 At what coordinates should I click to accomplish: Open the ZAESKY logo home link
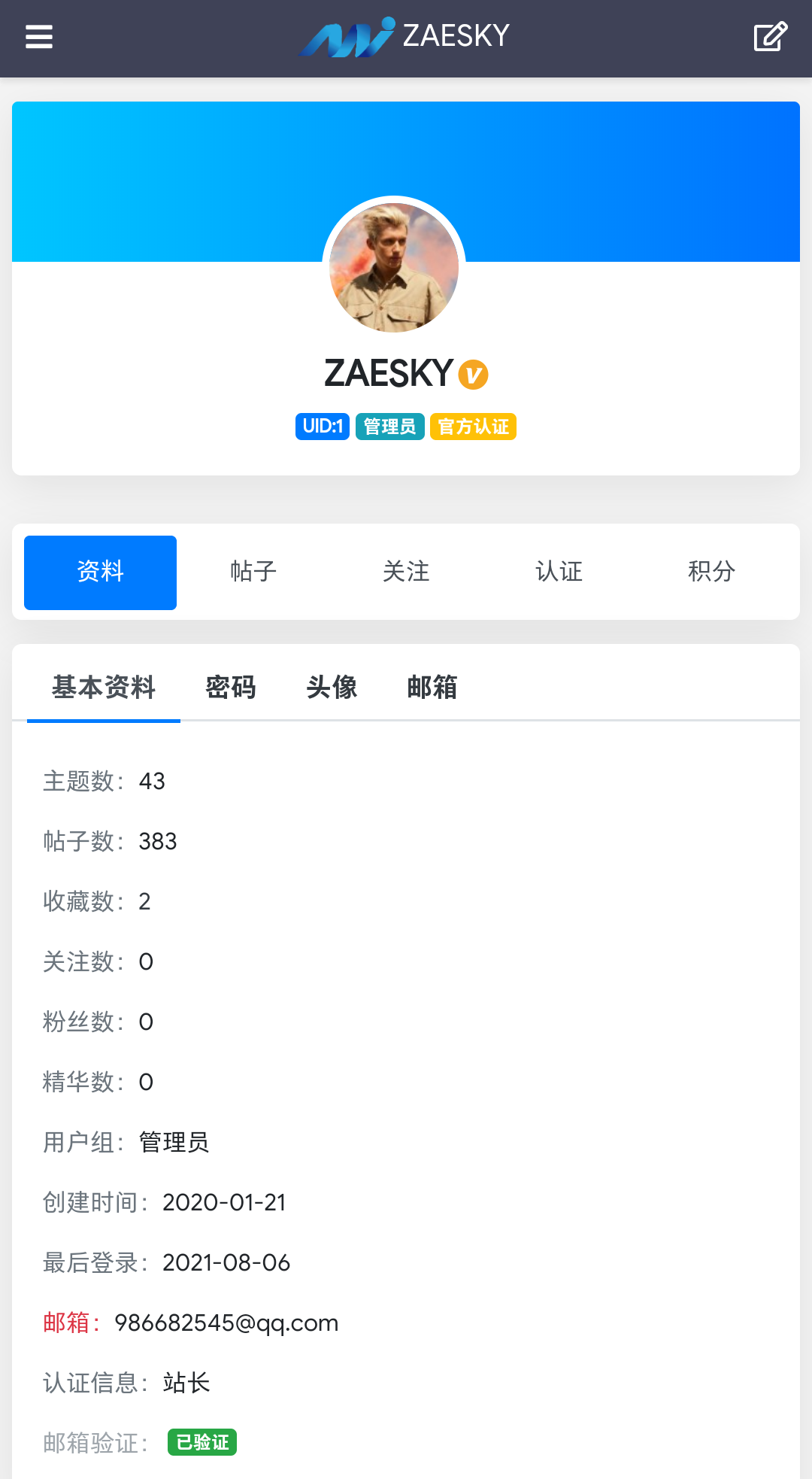pyautogui.click(x=406, y=36)
